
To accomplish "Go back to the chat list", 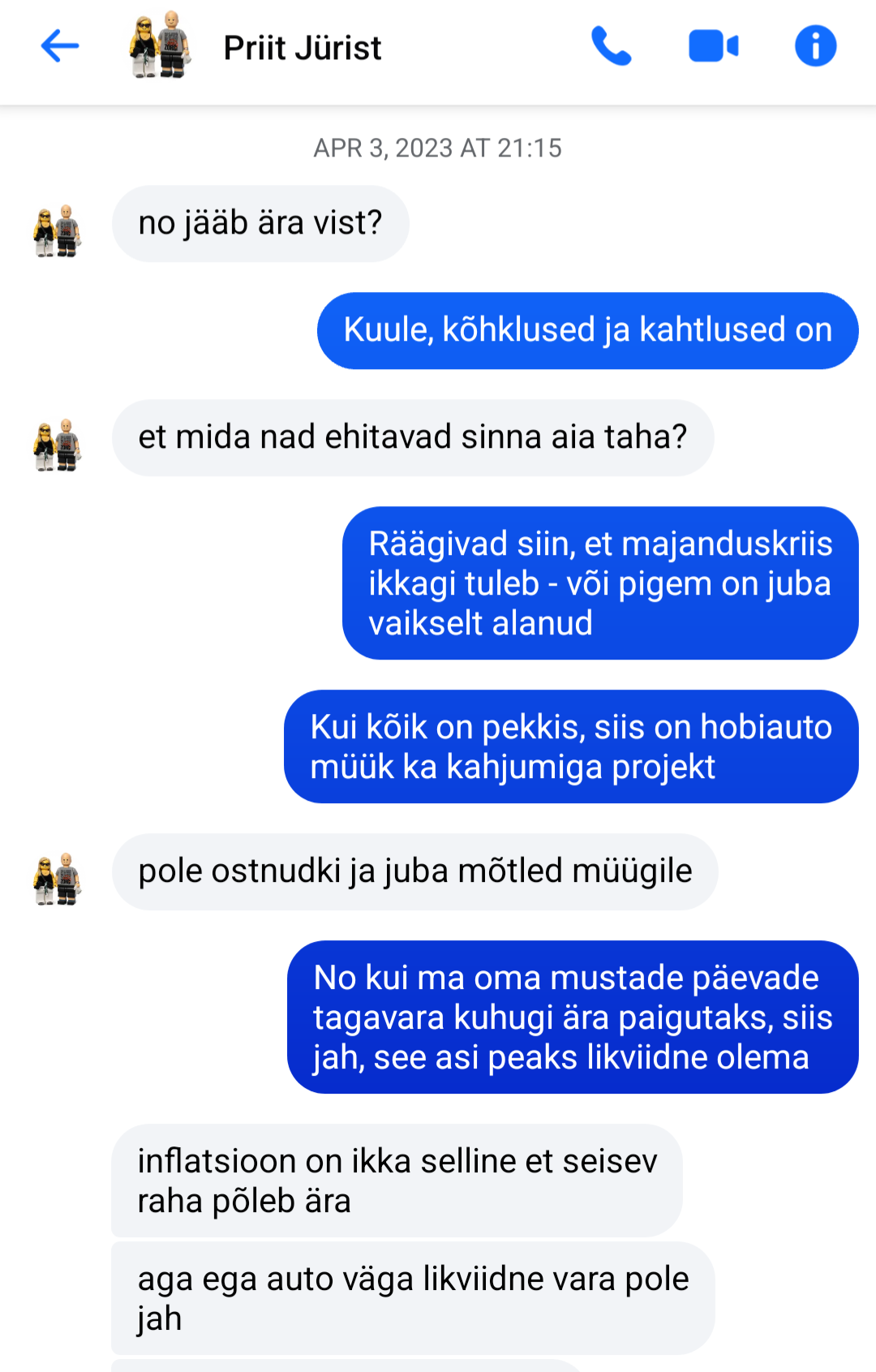I will coord(59,46).
